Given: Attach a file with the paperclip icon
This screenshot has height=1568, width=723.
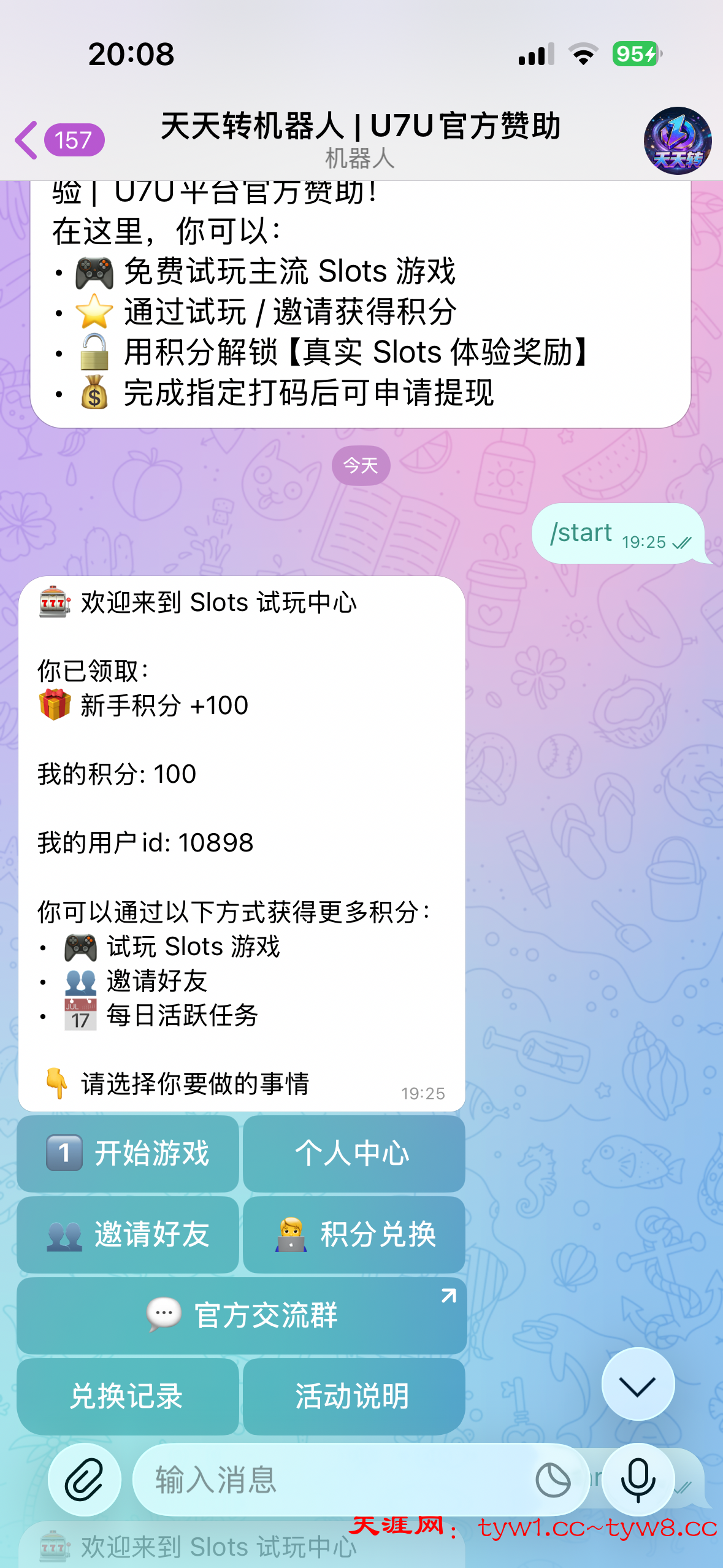Looking at the screenshot, I should pos(85,1480).
